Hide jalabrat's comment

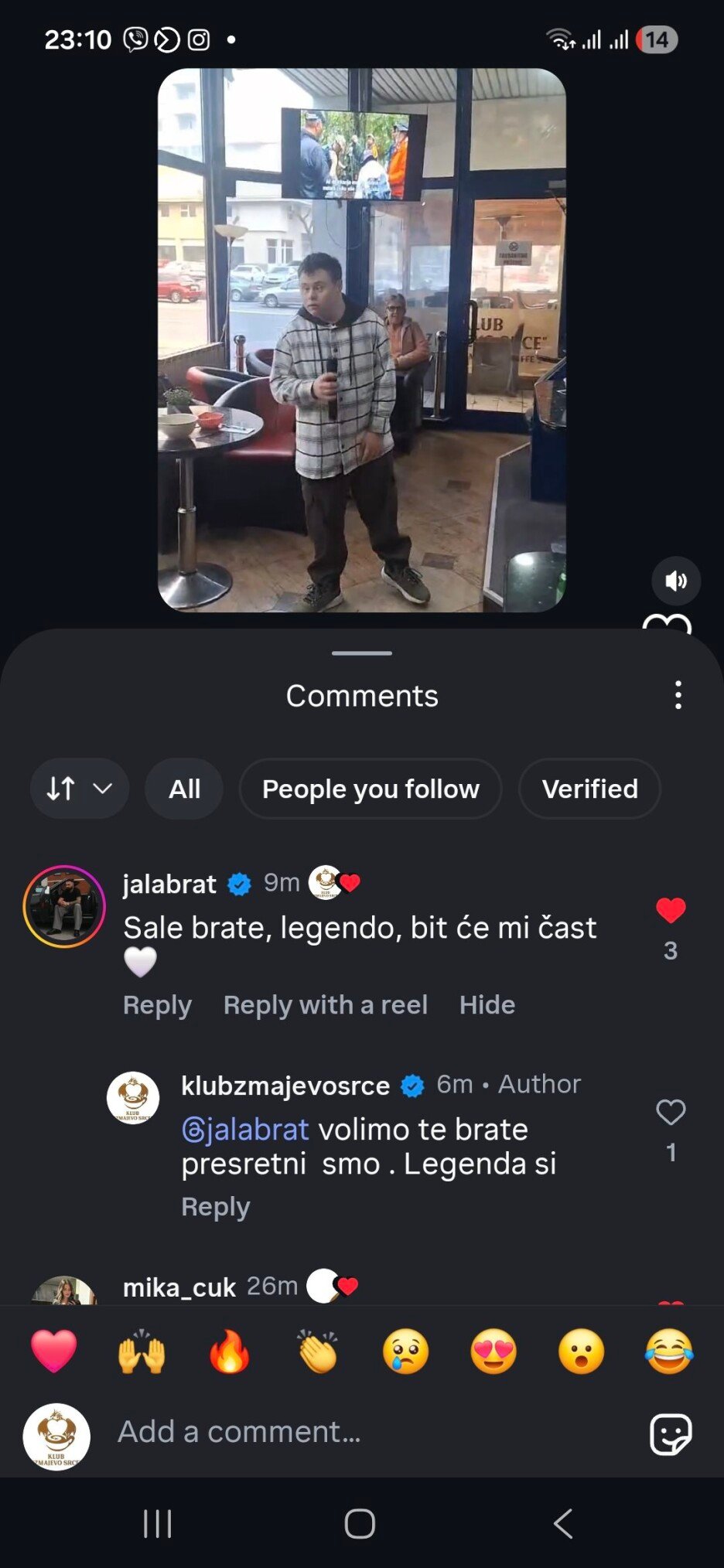487,1004
